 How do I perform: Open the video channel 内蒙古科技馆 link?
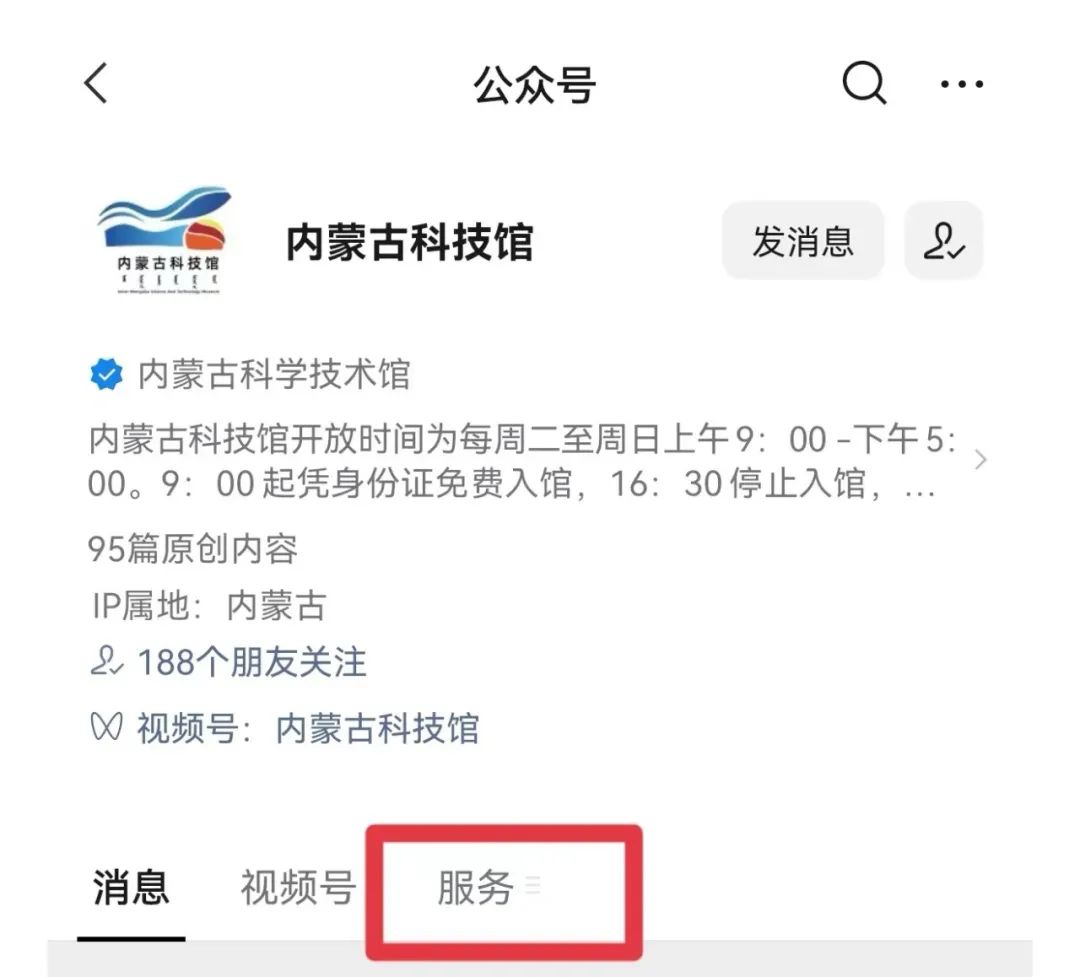click(377, 728)
